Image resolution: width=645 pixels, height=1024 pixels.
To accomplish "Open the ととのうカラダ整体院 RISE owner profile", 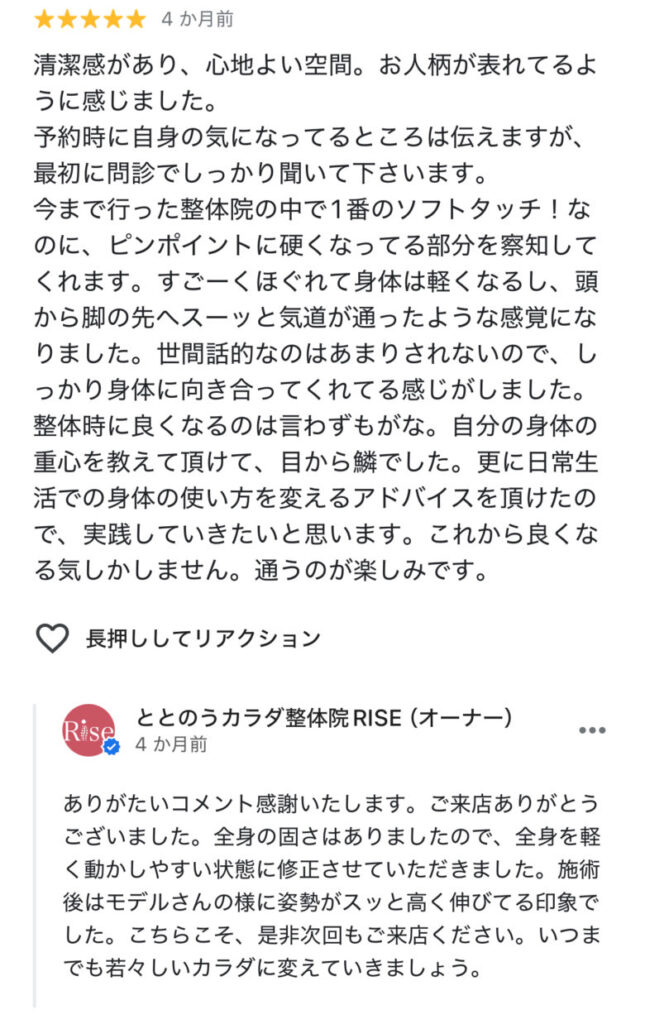I will pyautogui.click(x=88, y=730).
